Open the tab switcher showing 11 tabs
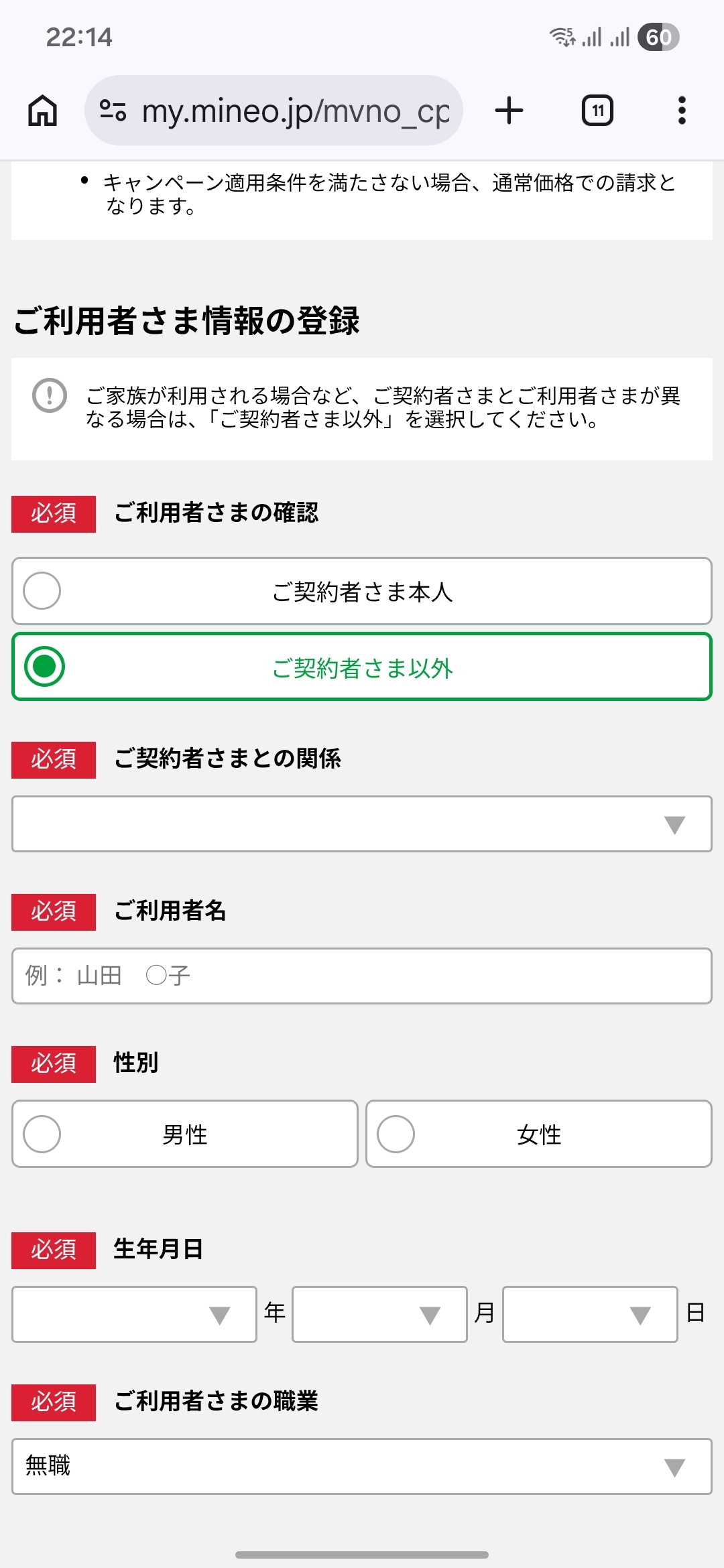Viewport: 724px width, 1568px height. pyautogui.click(x=597, y=111)
